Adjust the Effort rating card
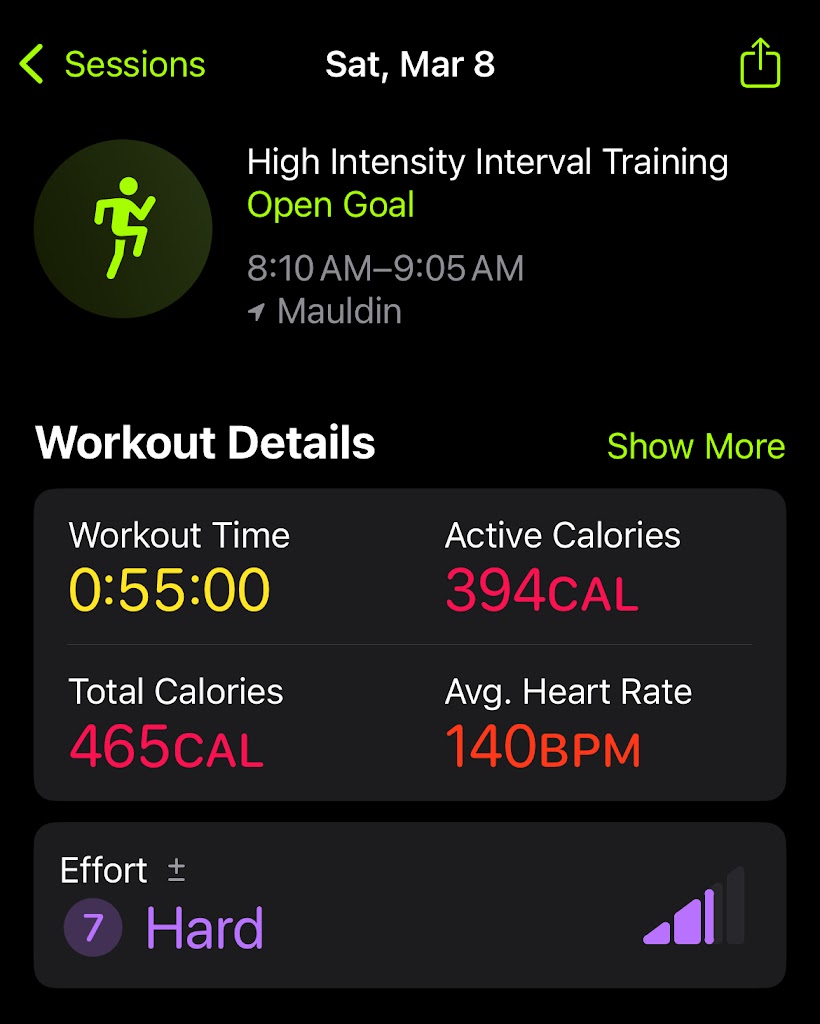The height and width of the screenshot is (1024, 820). coord(410,904)
